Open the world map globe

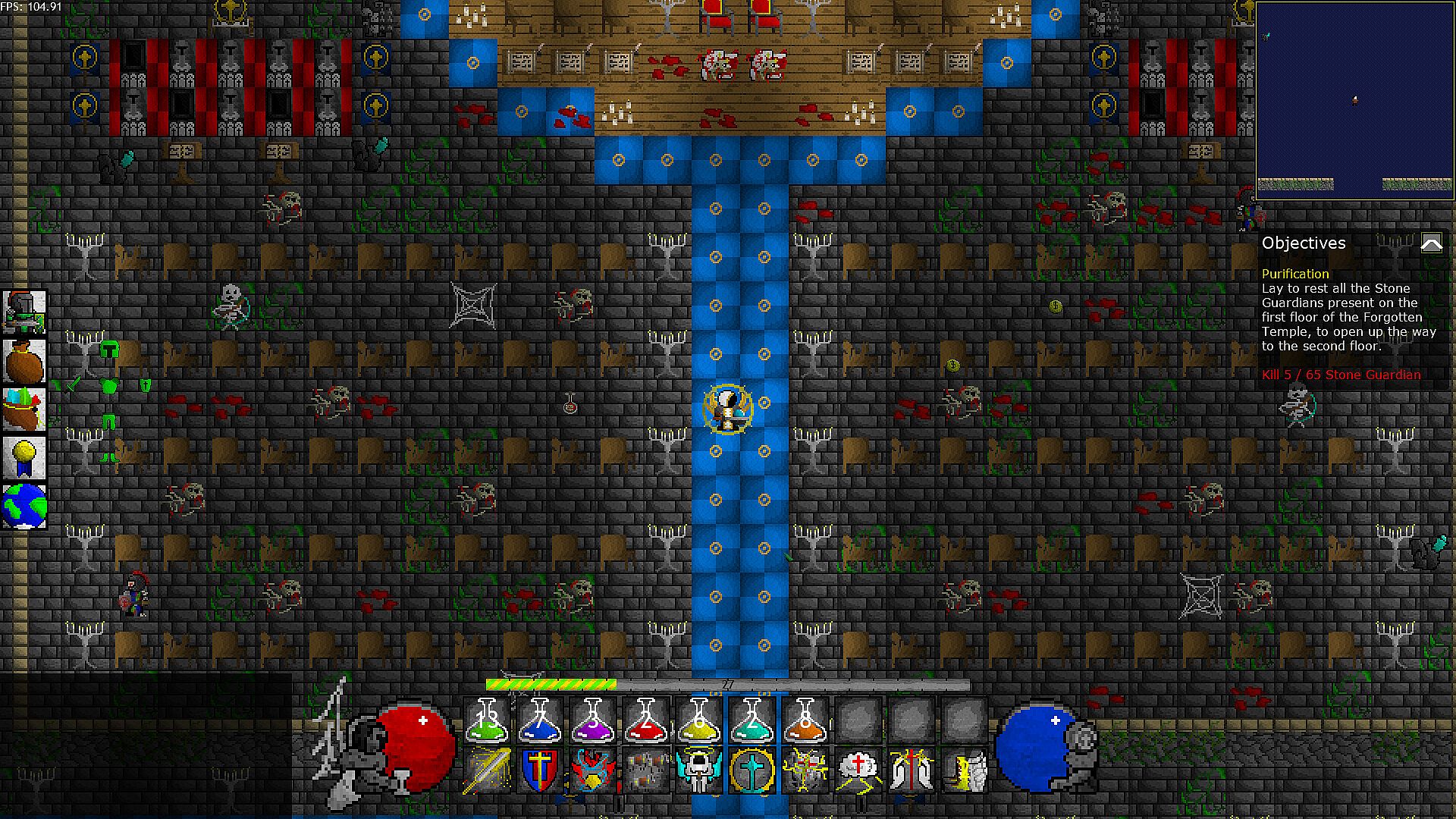click(24, 506)
